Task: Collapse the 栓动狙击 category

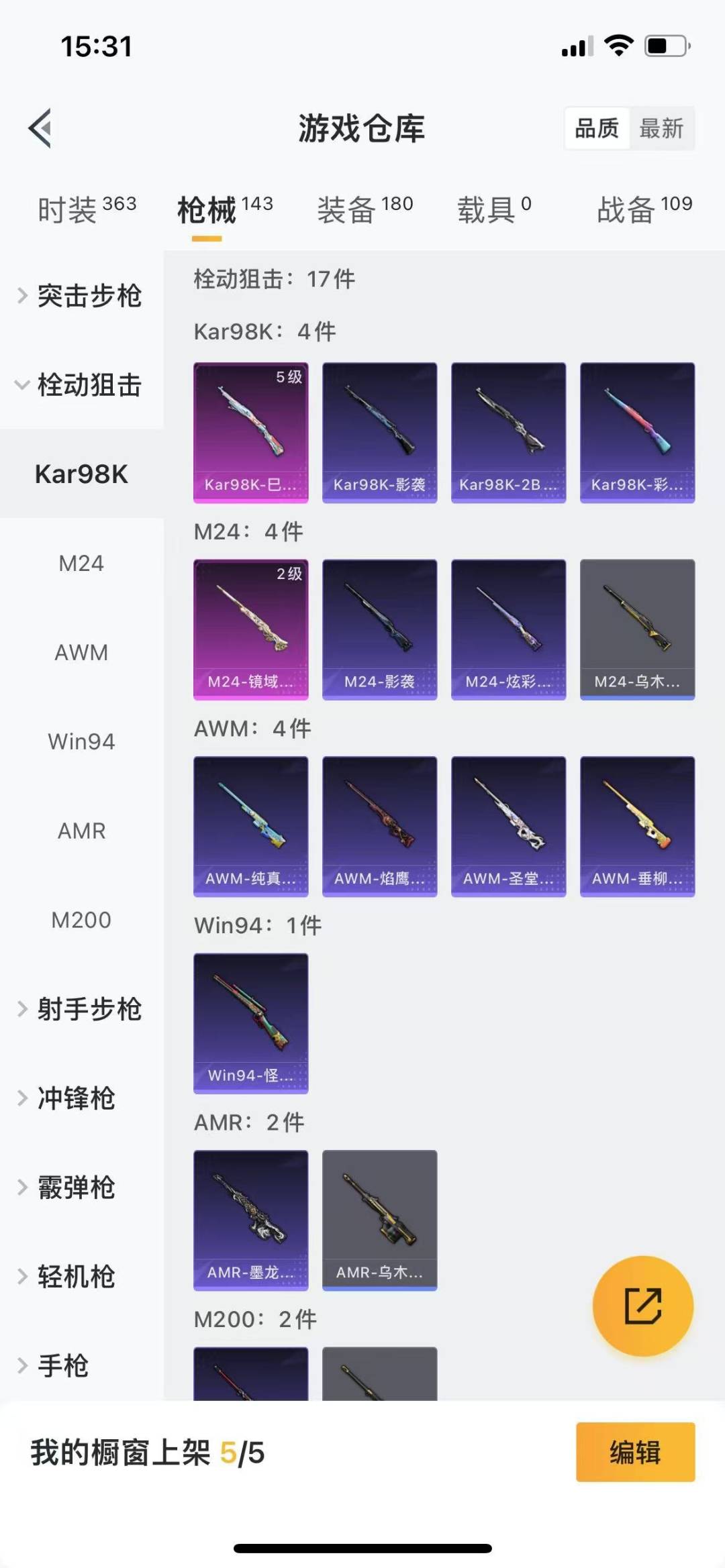Action: click(81, 385)
